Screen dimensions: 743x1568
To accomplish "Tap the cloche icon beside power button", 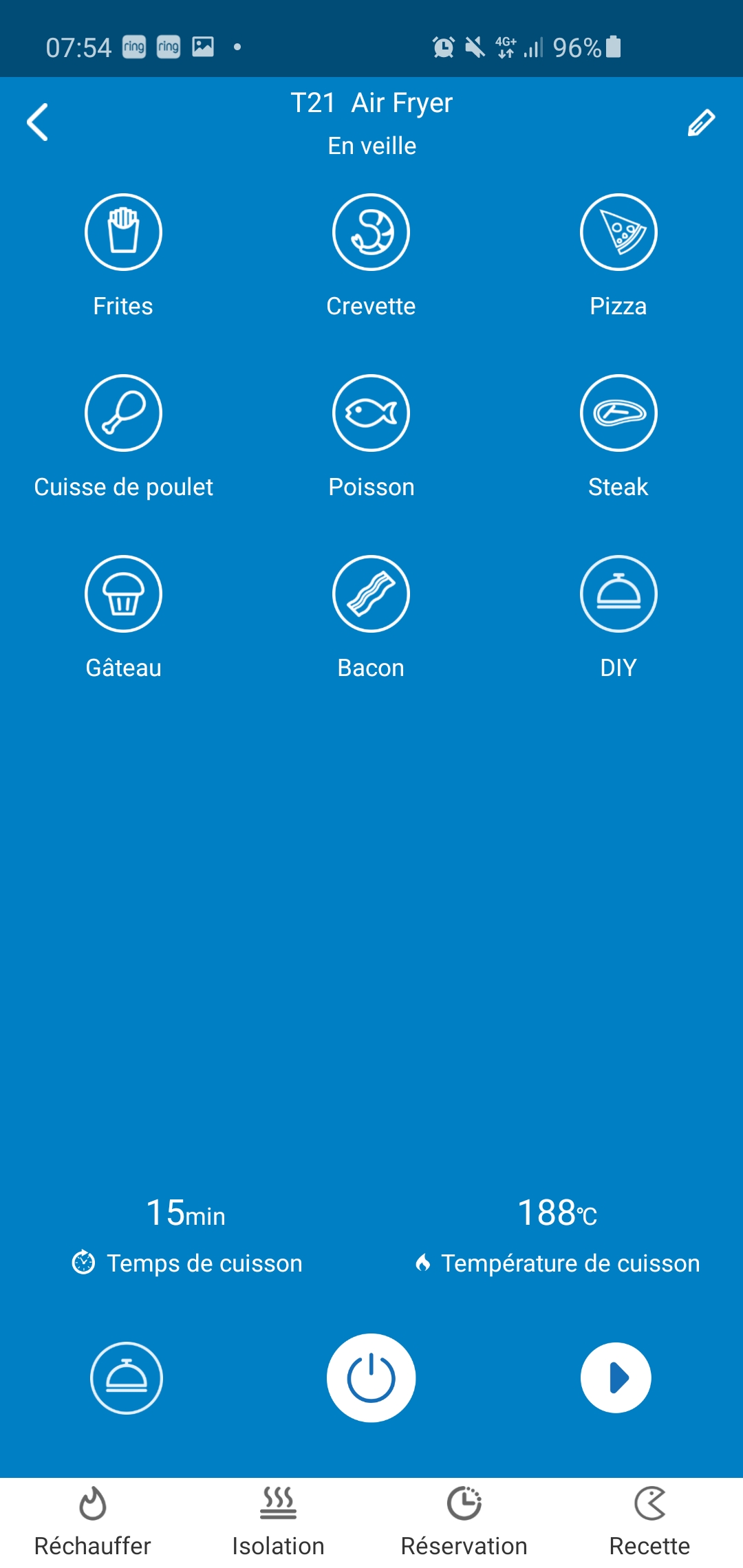I will 127,1378.
